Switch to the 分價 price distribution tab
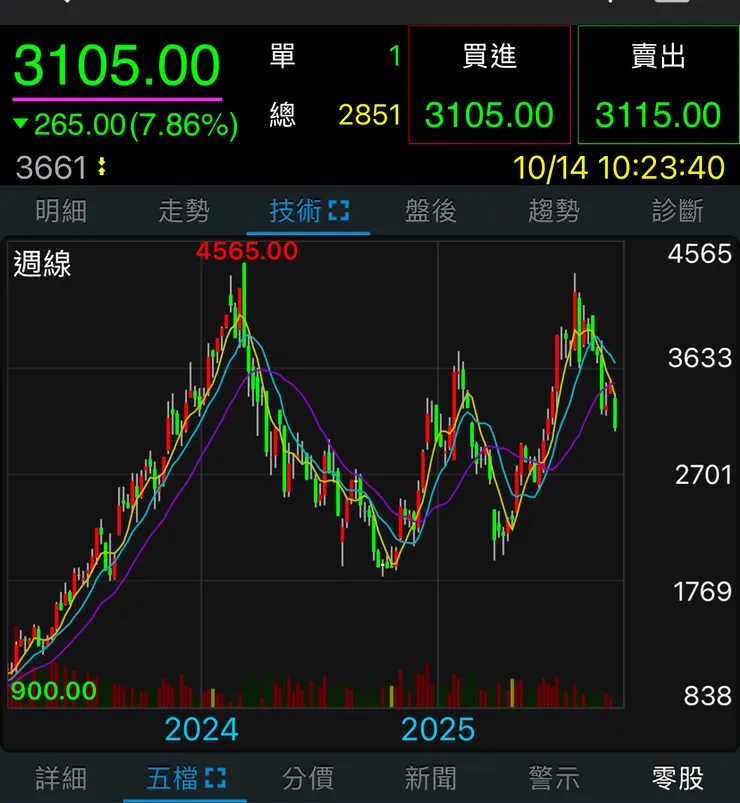The image size is (740, 803). point(308,777)
